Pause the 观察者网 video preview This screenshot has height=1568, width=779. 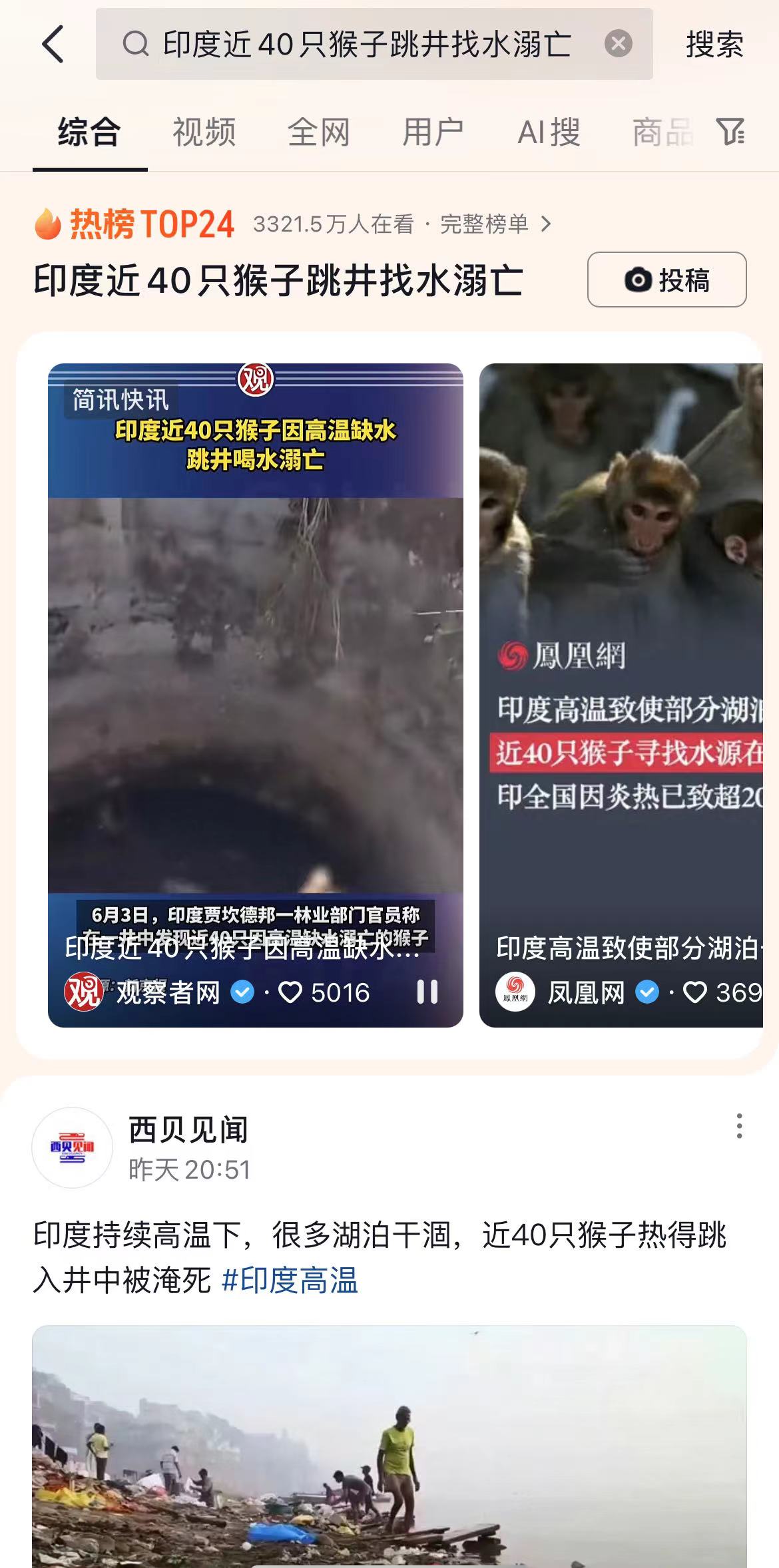pos(427,992)
